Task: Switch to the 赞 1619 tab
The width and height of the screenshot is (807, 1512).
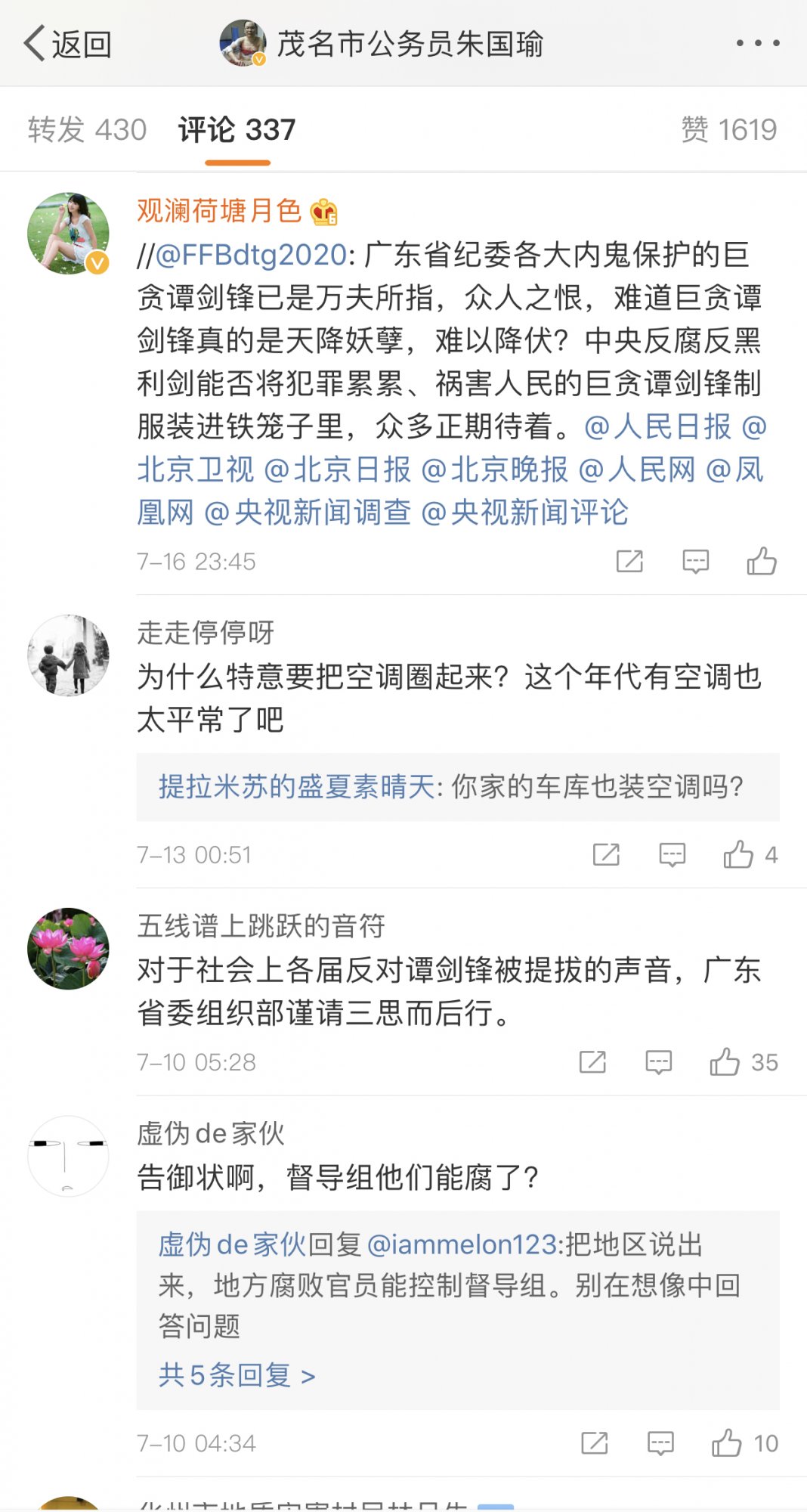Action: [x=728, y=130]
